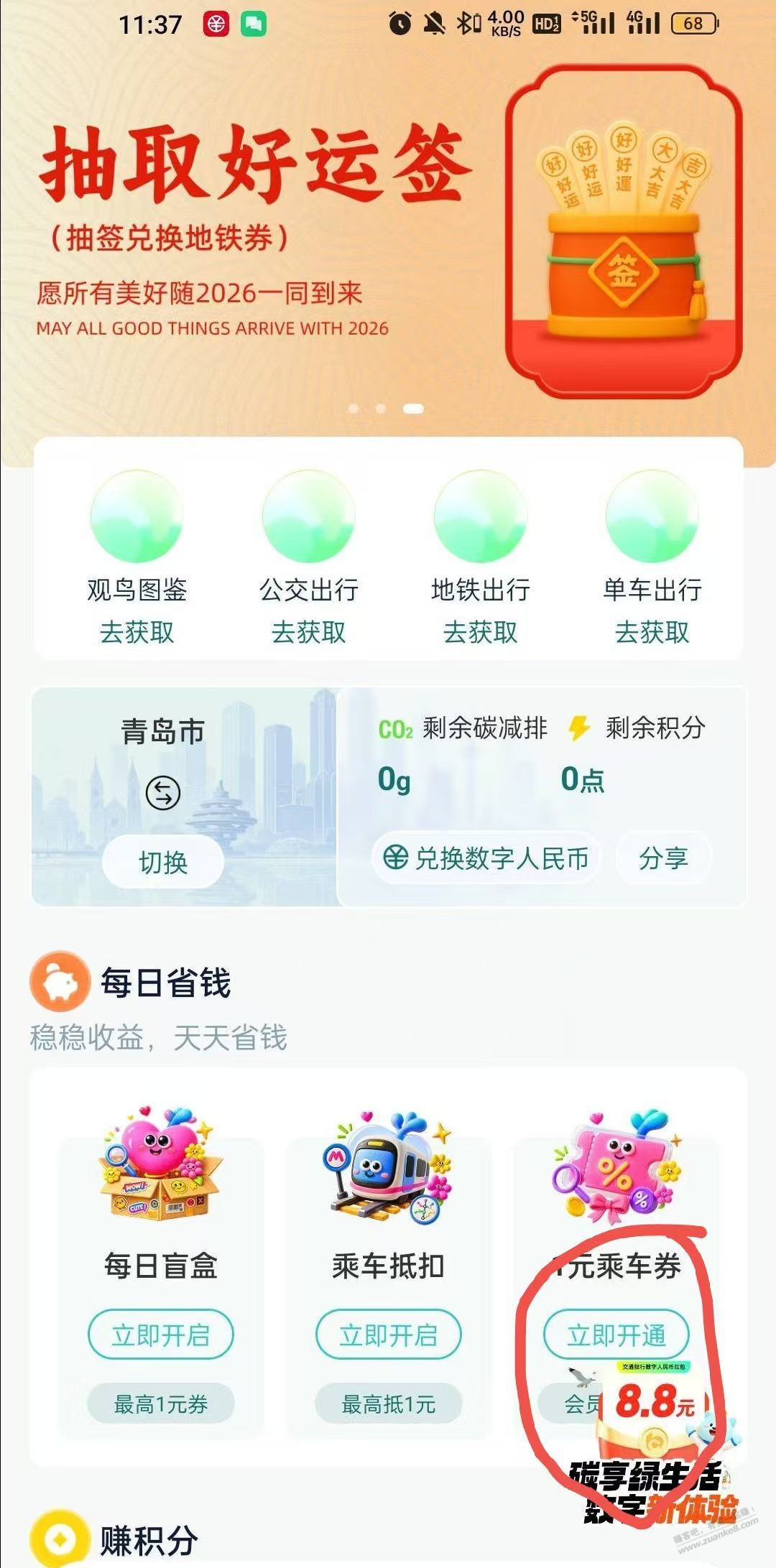
Task: Tap 立即开启 under 每日盲盒
Action: (x=161, y=1335)
